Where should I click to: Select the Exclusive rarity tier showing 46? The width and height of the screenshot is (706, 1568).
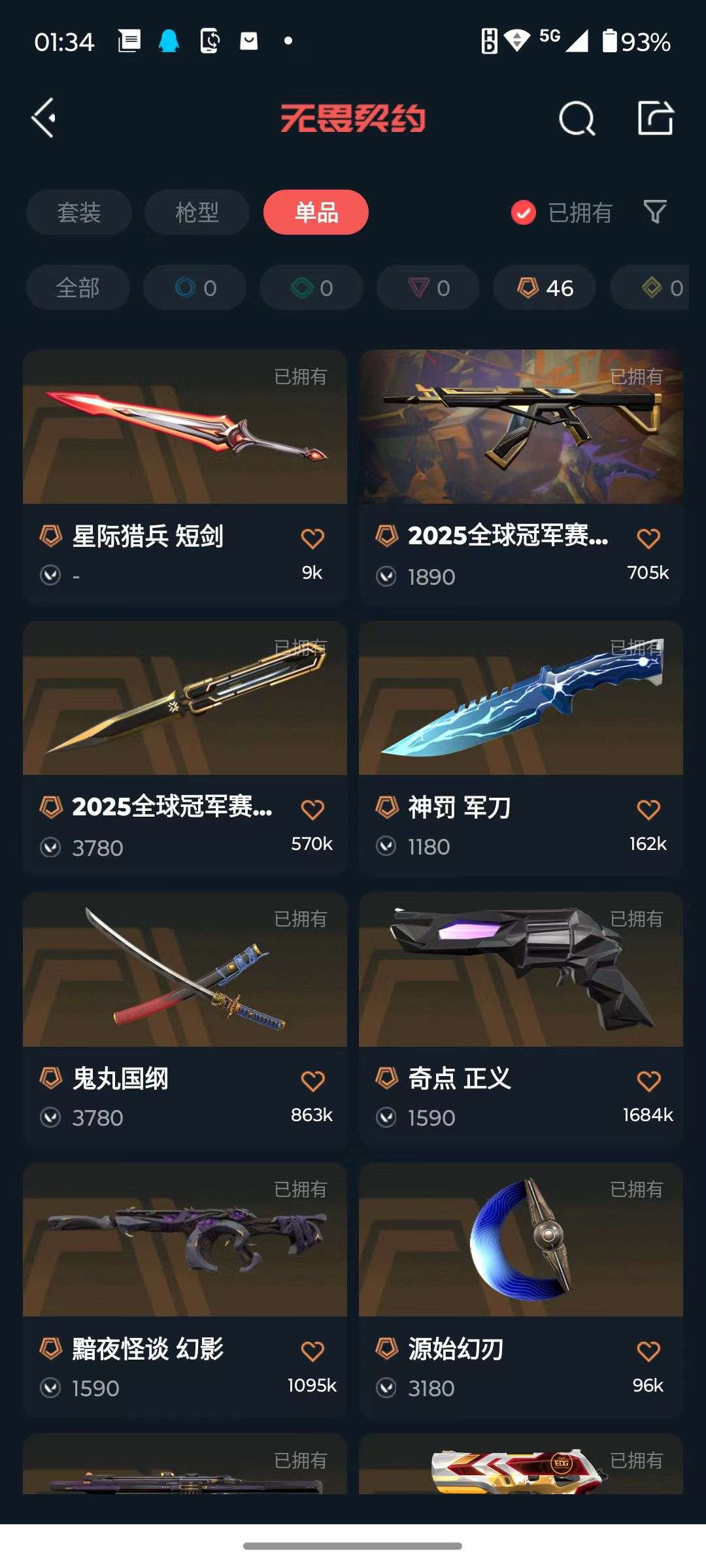pos(543,287)
